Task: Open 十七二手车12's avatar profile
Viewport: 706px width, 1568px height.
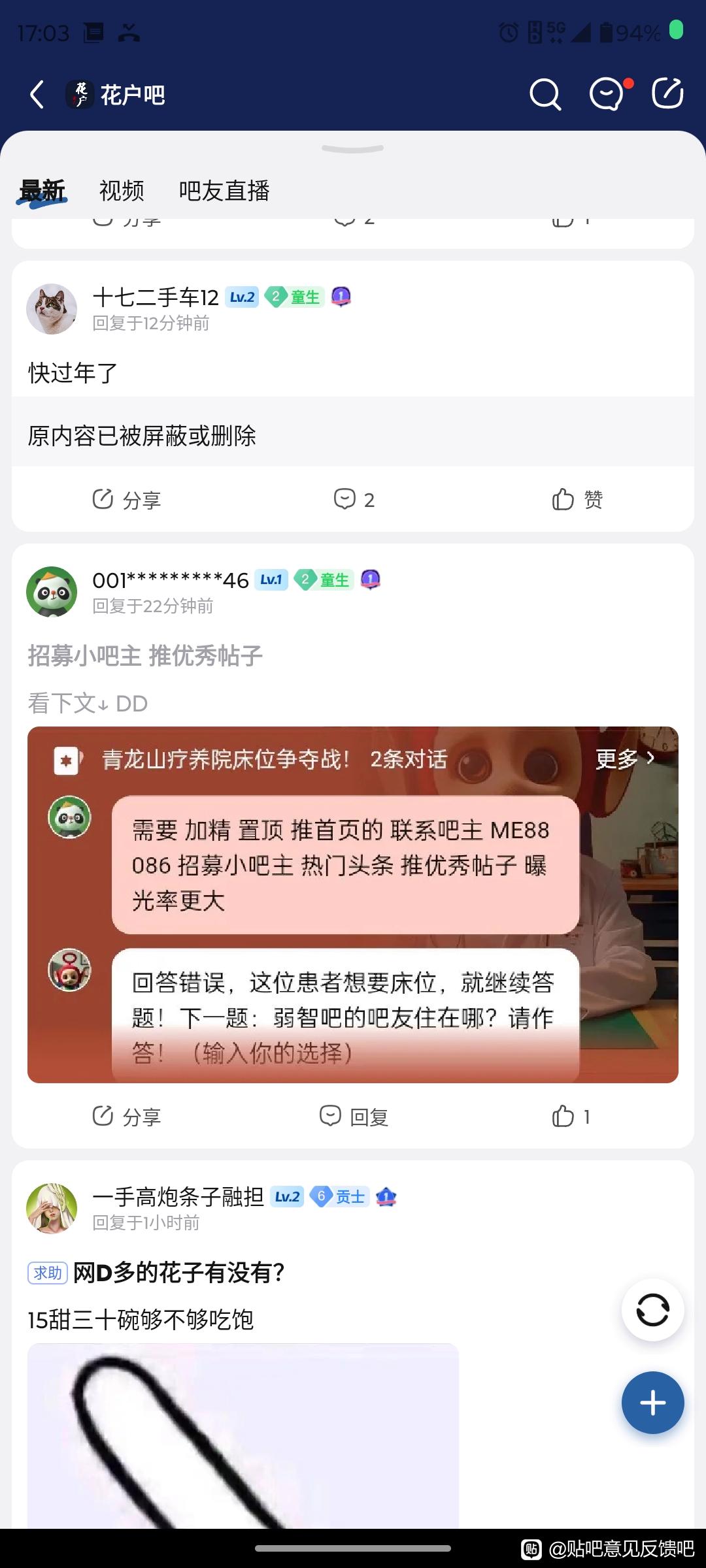Action: tap(52, 309)
